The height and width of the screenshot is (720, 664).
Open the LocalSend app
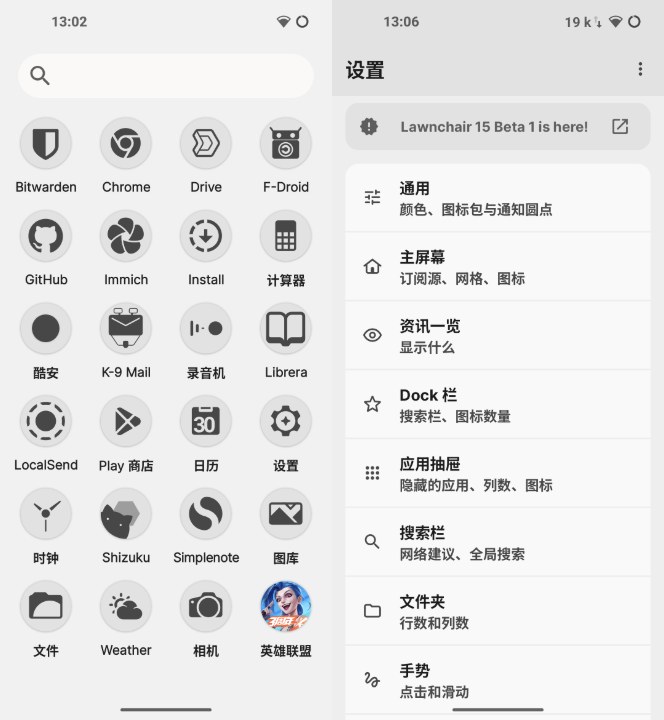click(x=46, y=422)
